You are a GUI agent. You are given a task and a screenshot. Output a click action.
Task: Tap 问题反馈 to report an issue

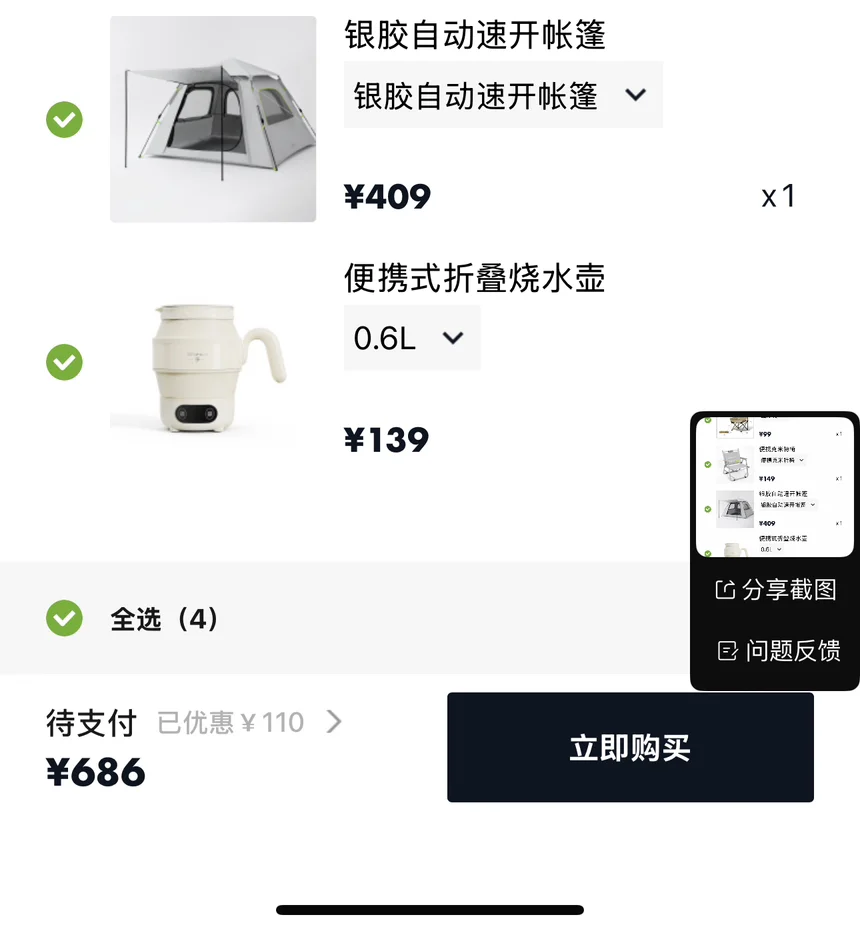[x=779, y=651]
